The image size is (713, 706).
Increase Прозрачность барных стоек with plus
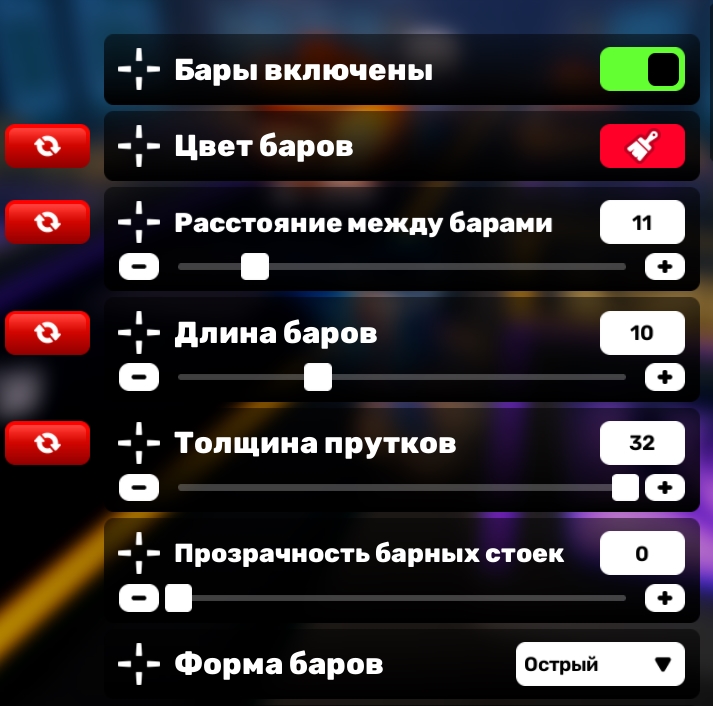664,598
